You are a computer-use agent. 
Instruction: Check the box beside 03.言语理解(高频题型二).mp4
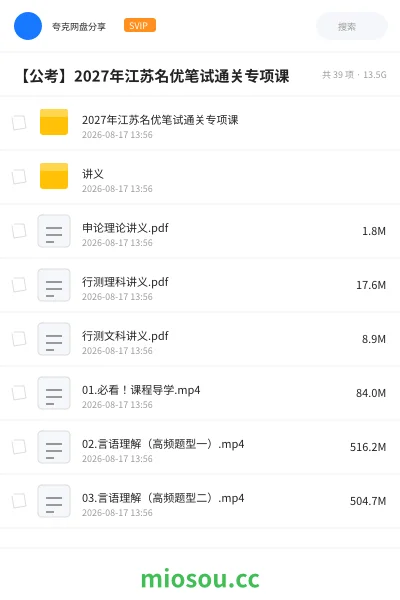coord(19,501)
